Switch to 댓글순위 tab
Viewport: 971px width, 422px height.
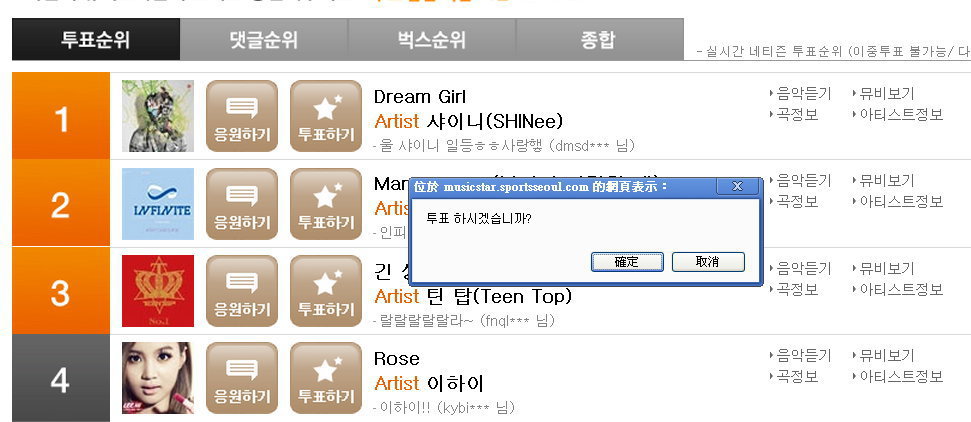pyautogui.click(x=264, y=41)
